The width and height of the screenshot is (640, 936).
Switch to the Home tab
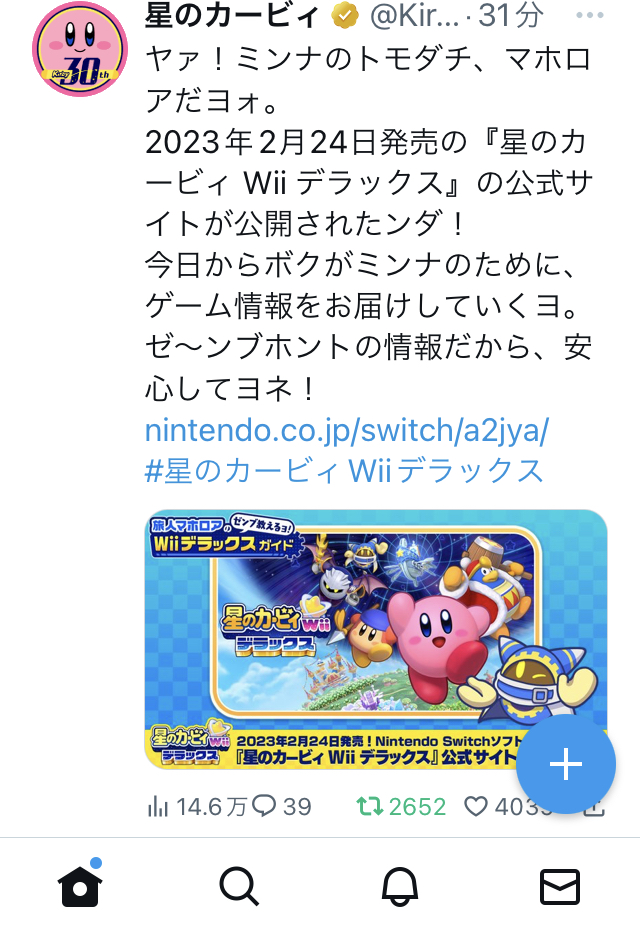pyautogui.click(x=80, y=885)
